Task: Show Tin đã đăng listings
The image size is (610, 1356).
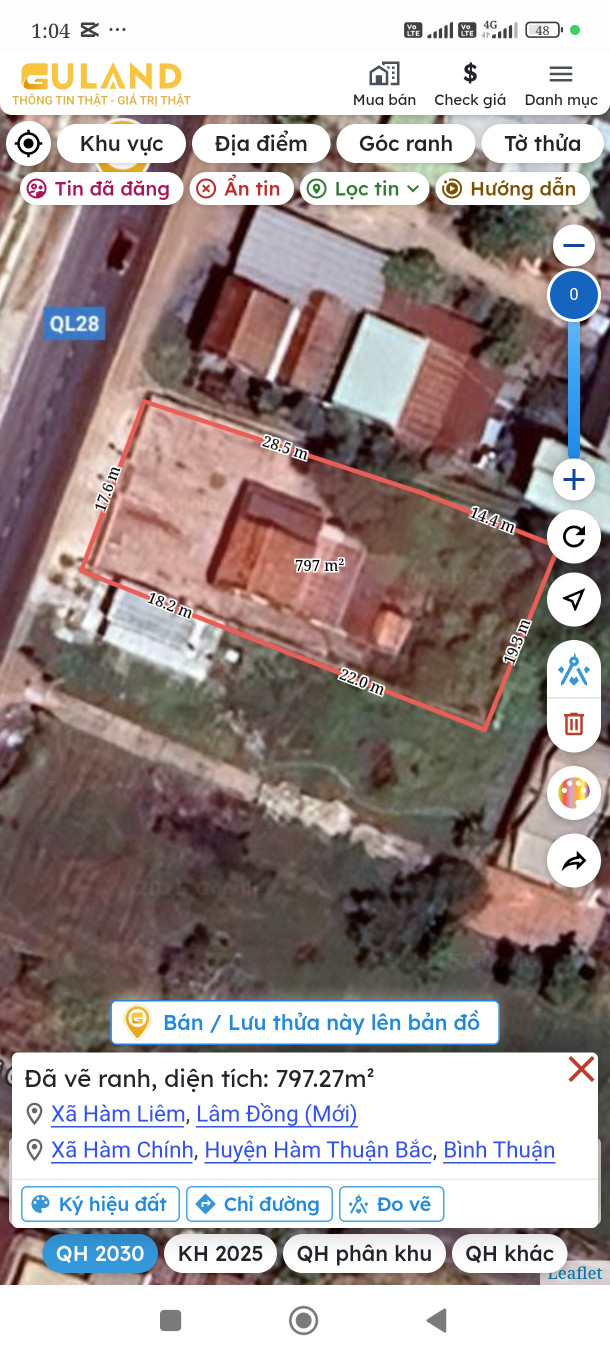Action: coord(100,188)
